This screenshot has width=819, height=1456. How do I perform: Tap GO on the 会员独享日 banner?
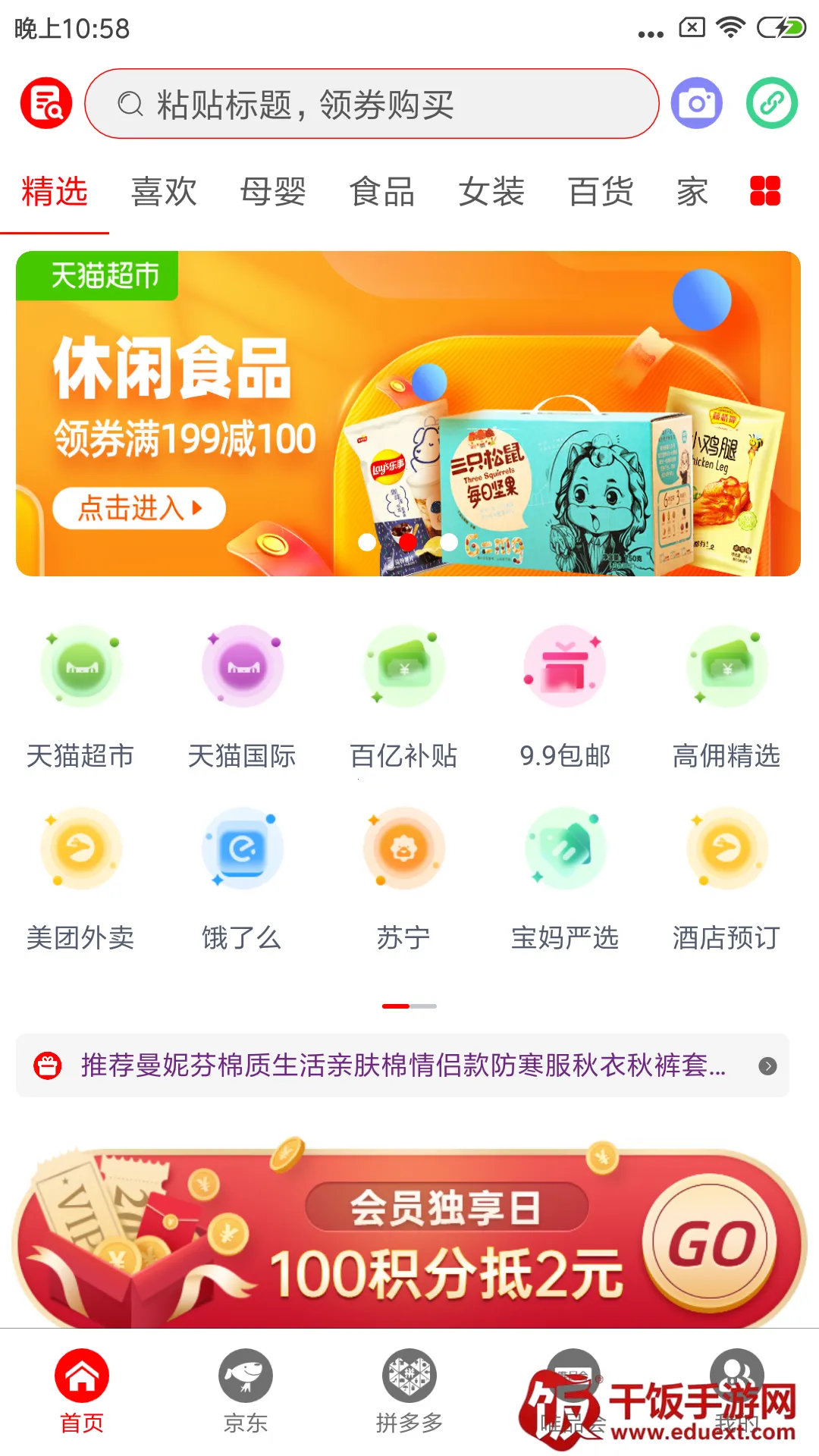(x=710, y=1244)
